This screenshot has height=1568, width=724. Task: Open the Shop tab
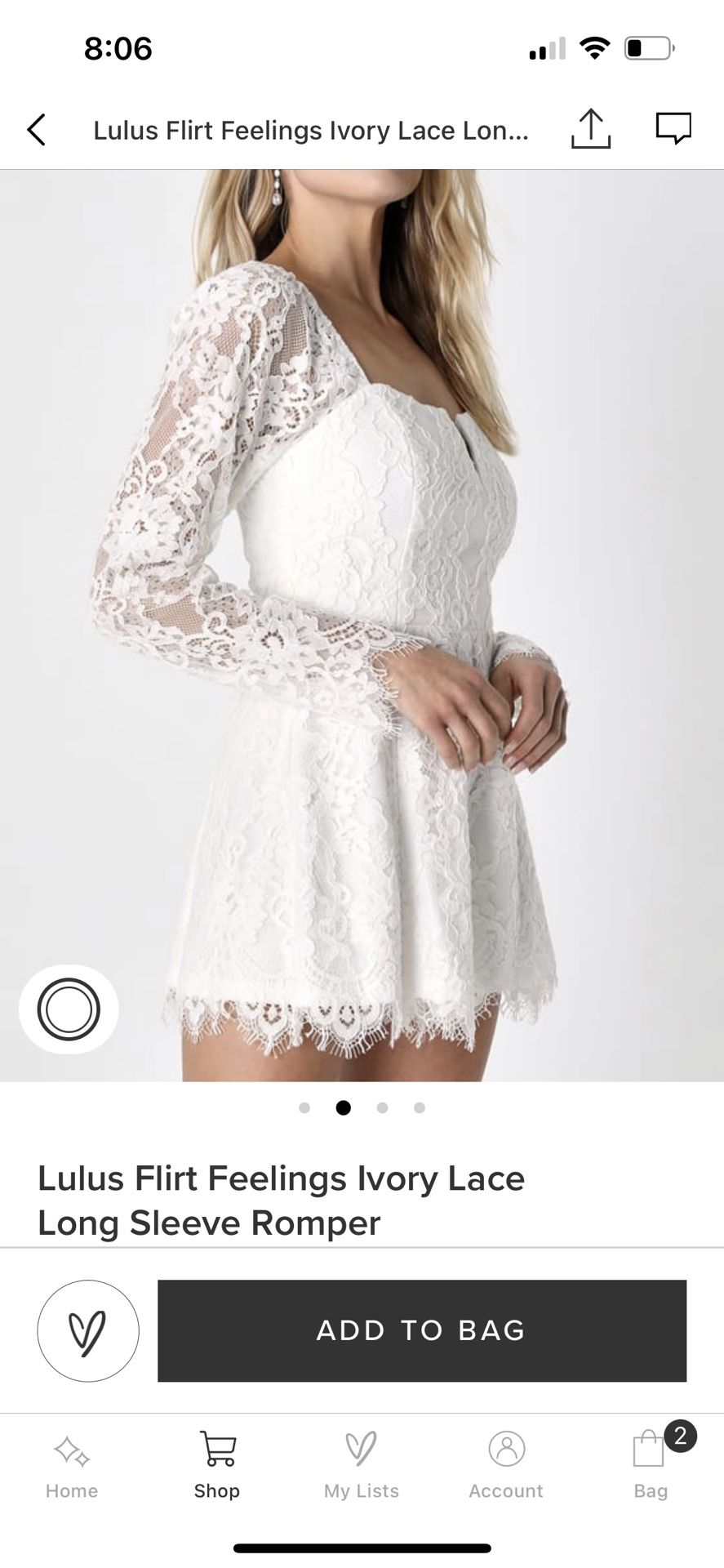[217, 1465]
